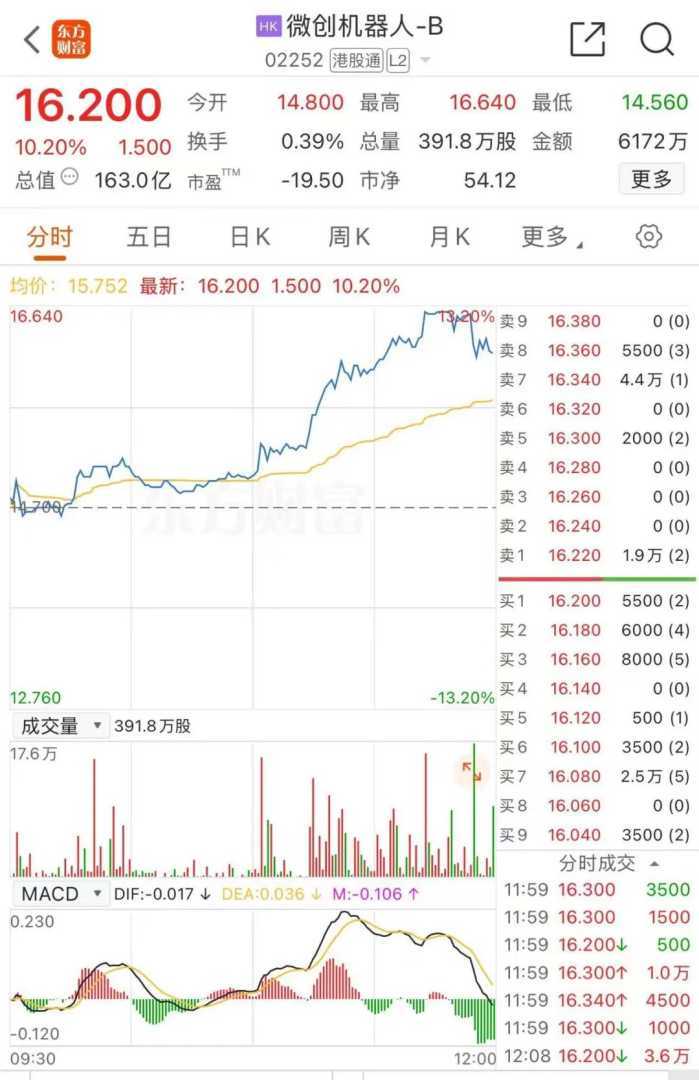The image size is (699, 1080).
Task: Select the 月K chart tab
Action: tap(449, 237)
